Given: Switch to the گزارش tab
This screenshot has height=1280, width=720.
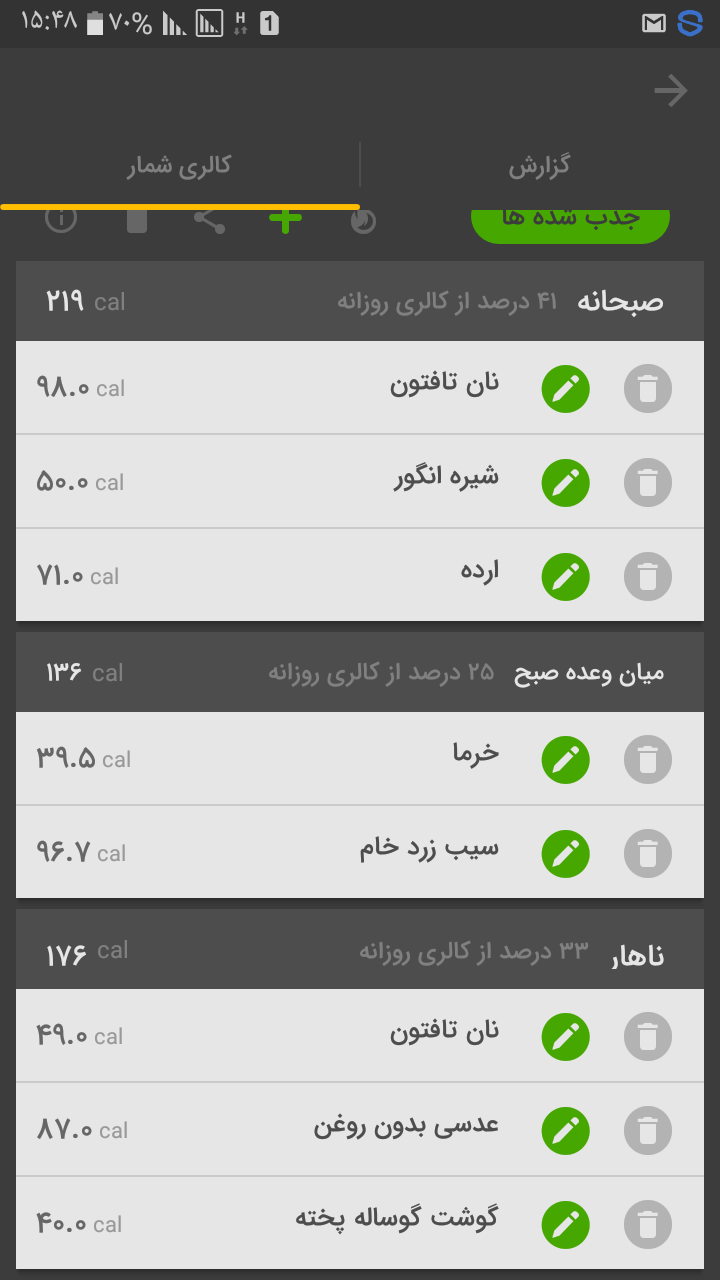Looking at the screenshot, I should coord(539,166).
